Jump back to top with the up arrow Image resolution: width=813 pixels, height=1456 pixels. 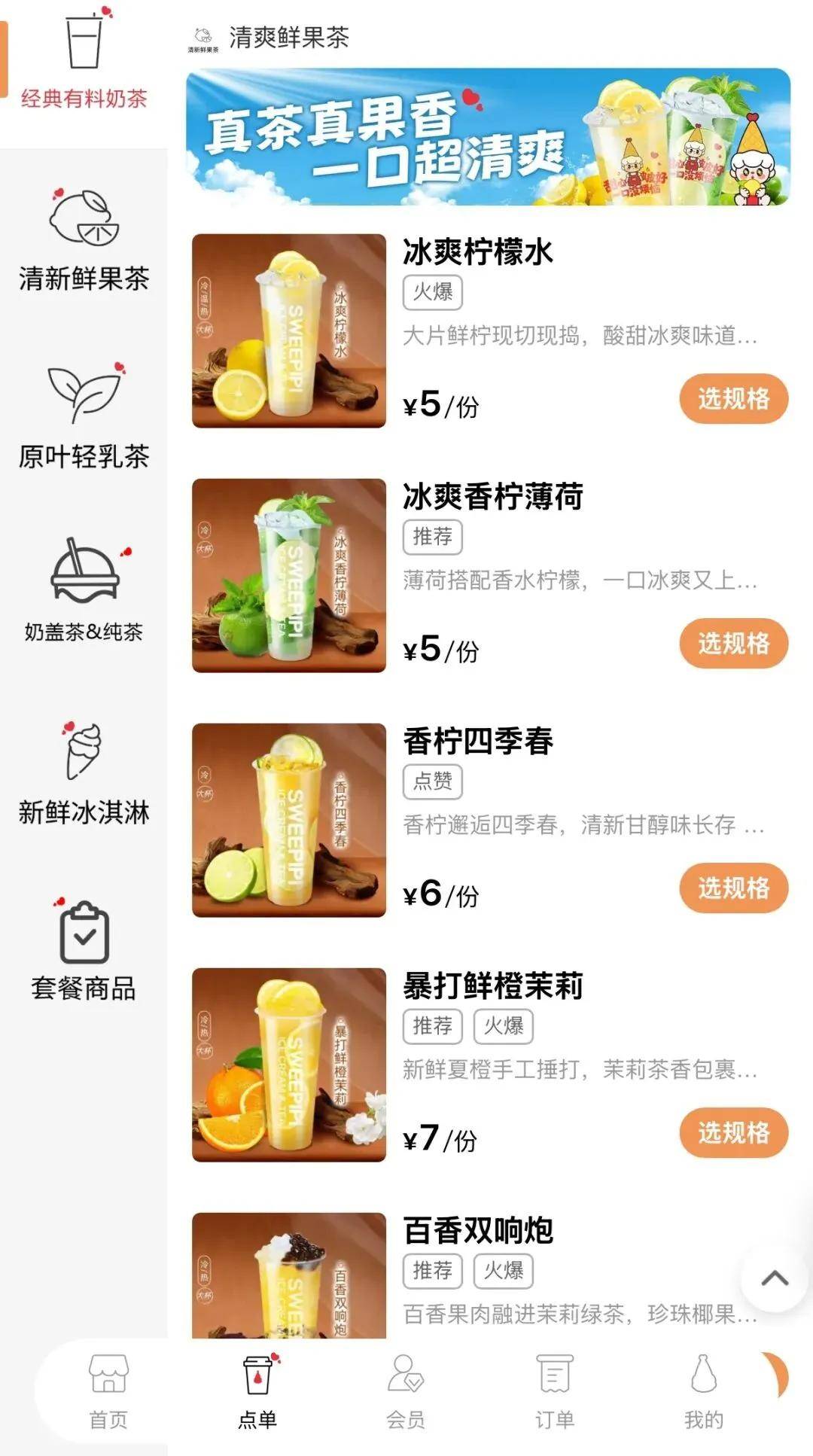pyautogui.click(x=775, y=1278)
